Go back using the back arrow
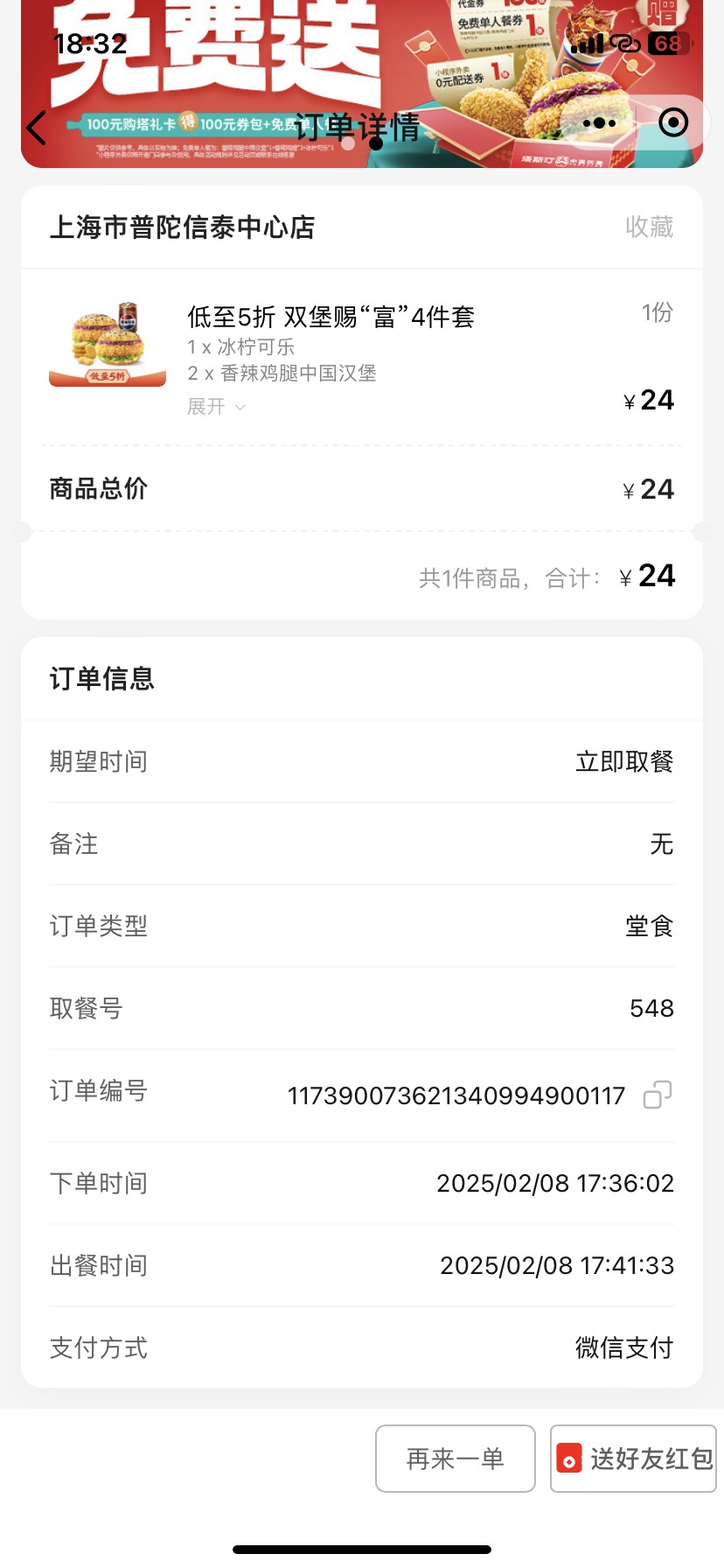The image size is (724, 1568). 37,128
